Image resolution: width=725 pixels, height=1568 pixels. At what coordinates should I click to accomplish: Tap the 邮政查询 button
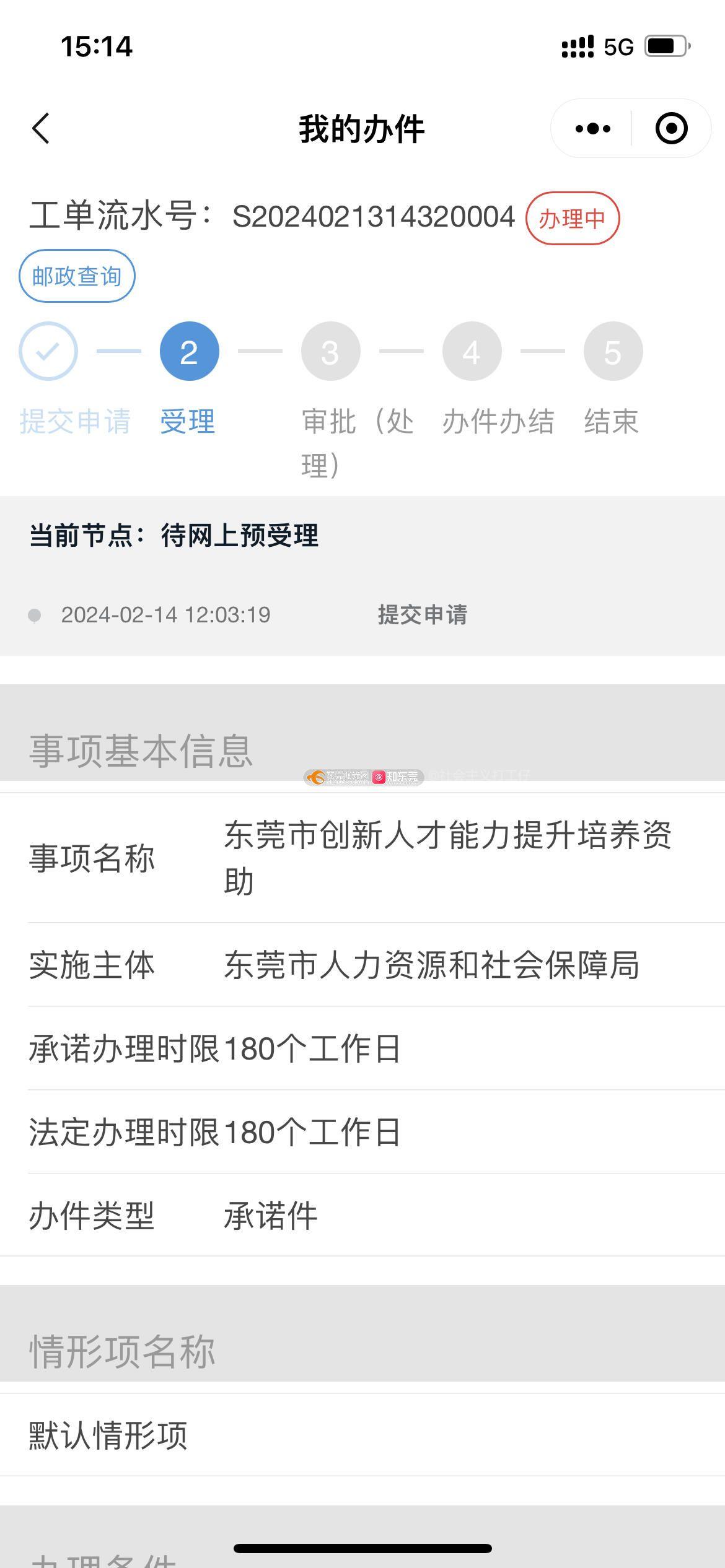click(x=77, y=276)
